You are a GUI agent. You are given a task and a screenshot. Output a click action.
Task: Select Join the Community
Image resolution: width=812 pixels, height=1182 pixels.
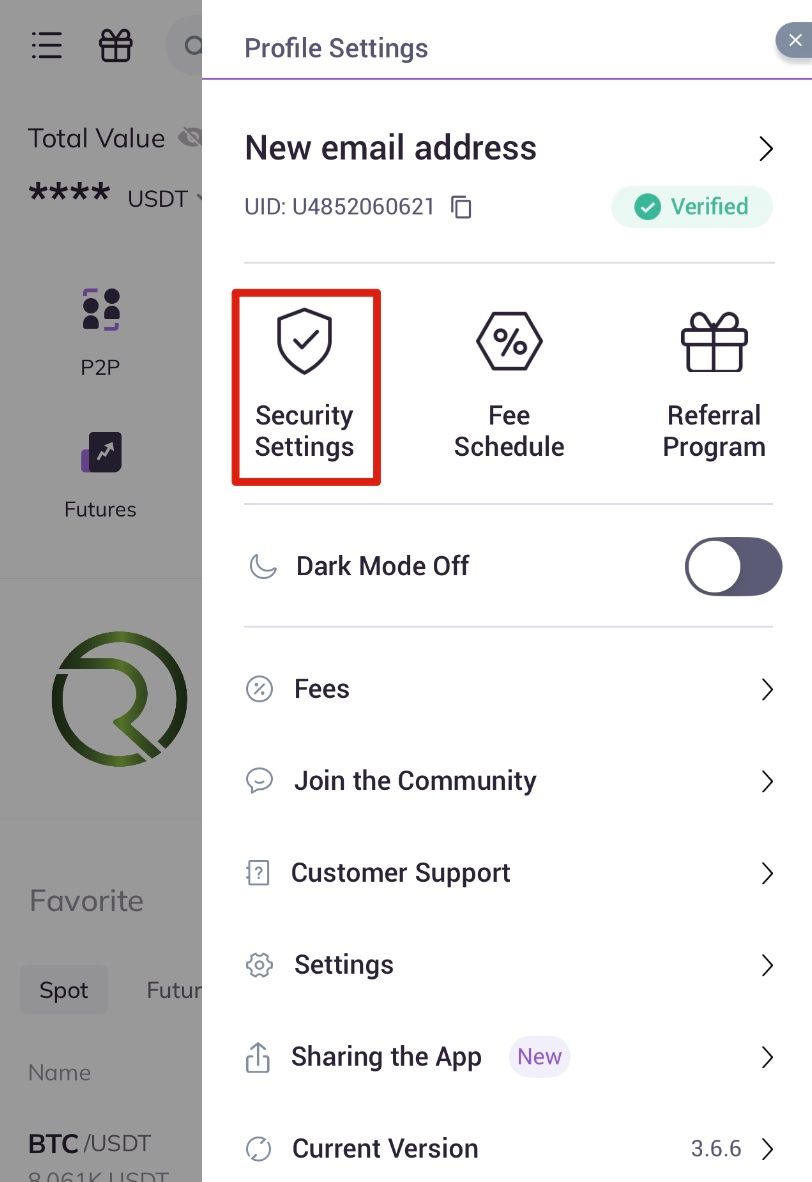pos(508,781)
